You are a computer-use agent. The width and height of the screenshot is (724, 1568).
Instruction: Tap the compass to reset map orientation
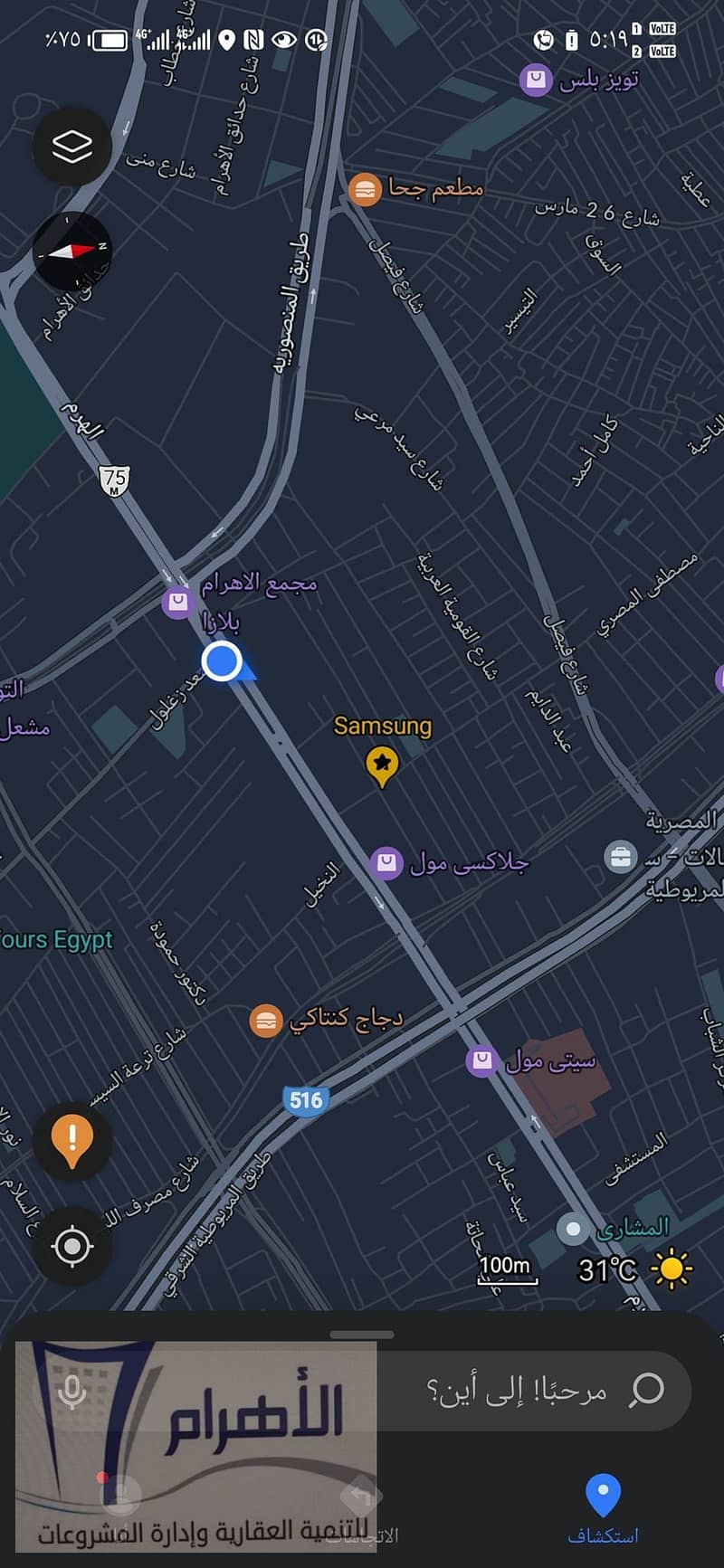tap(72, 251)
